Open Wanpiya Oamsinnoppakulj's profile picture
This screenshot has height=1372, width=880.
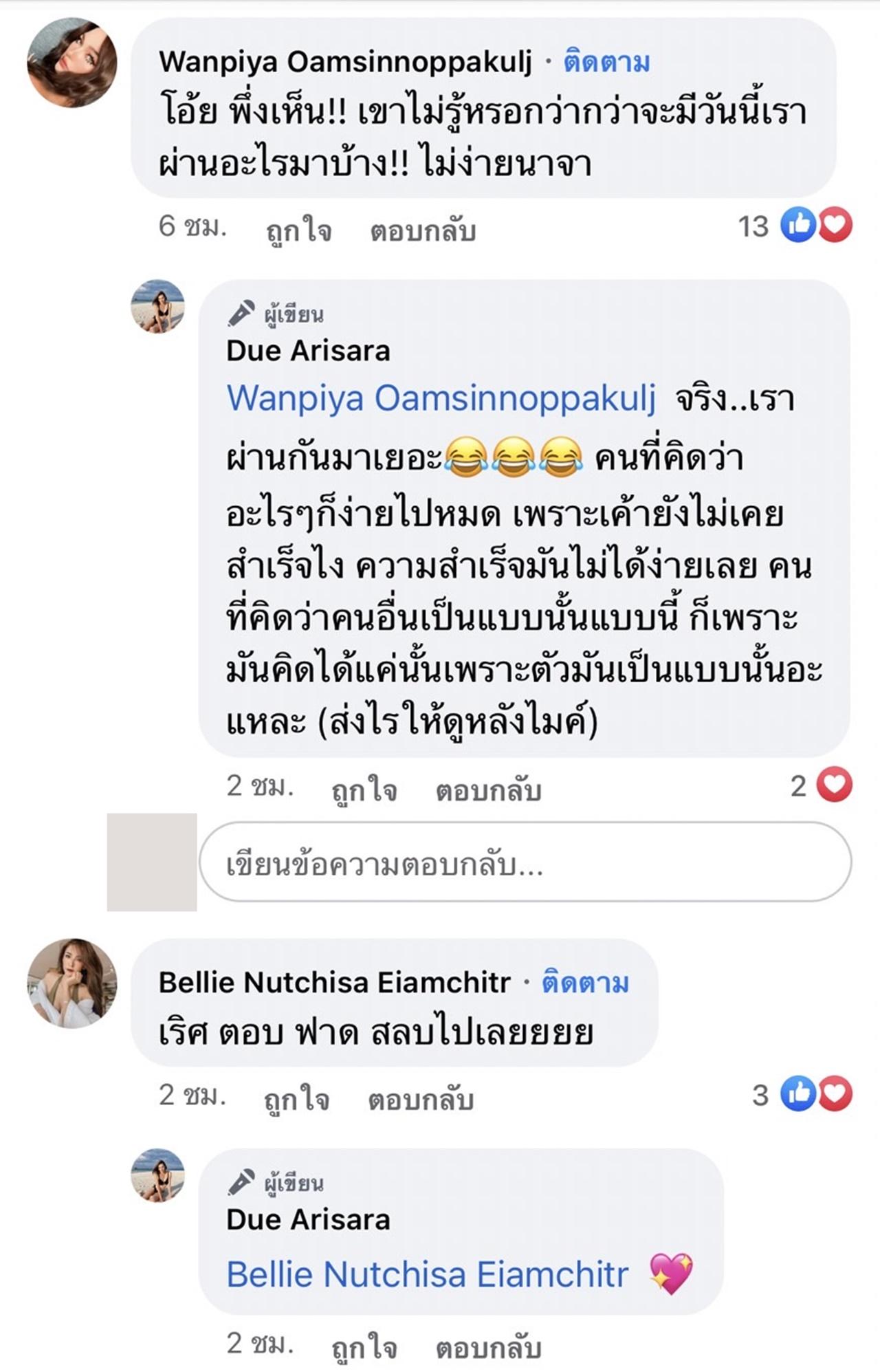click(72, 63)
